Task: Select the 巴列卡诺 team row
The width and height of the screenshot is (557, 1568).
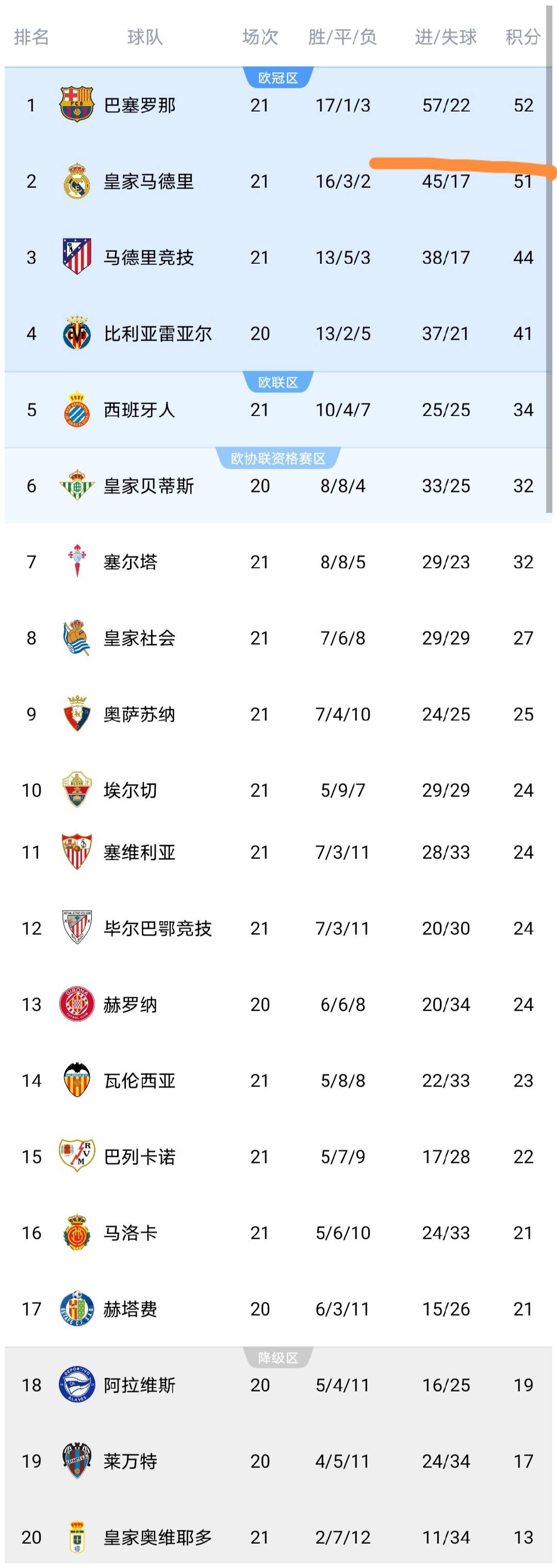Action: point(139,1157)
